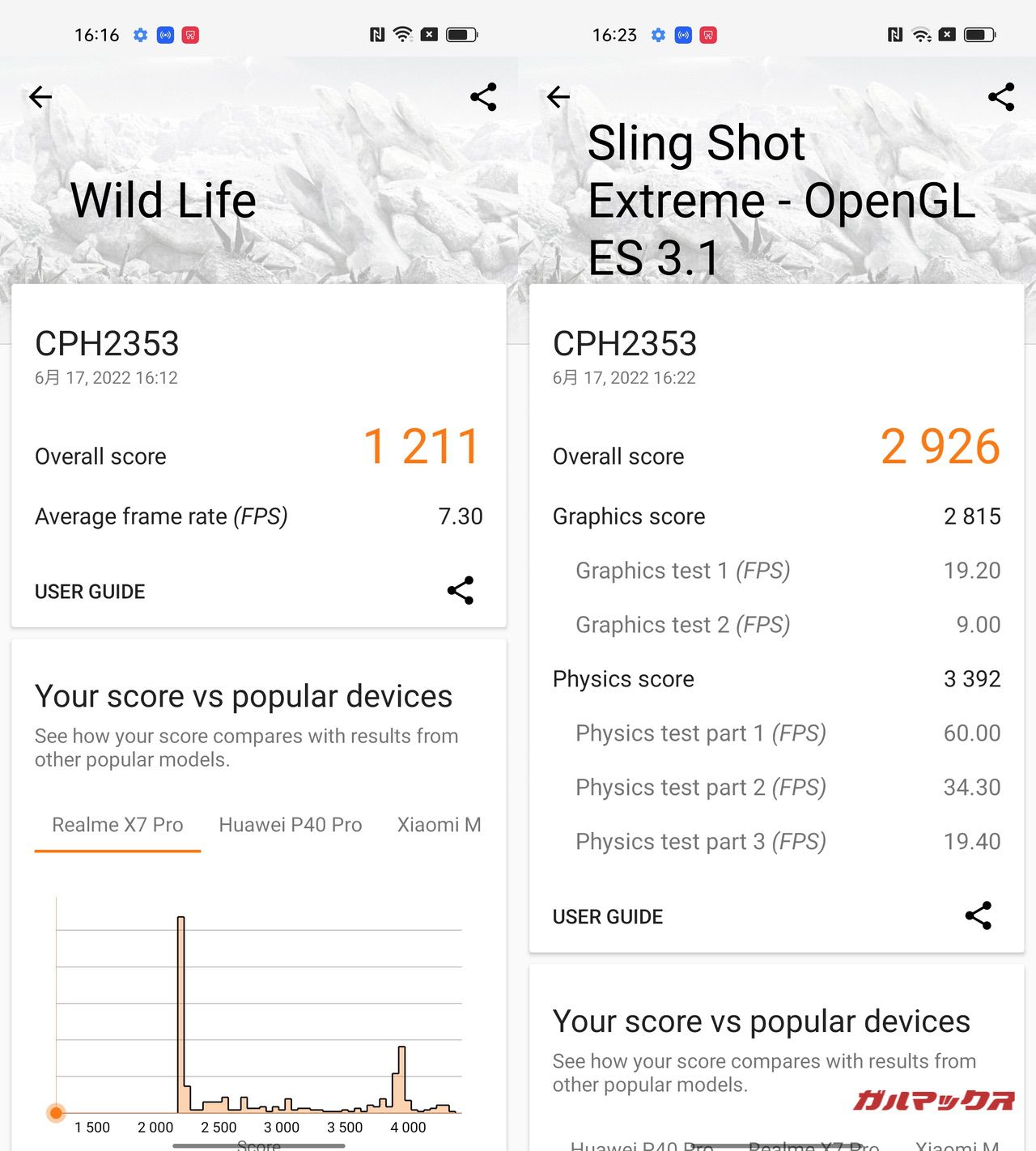
Task: Select the Xiaomi M tab
Action: (x=439, y=824)
